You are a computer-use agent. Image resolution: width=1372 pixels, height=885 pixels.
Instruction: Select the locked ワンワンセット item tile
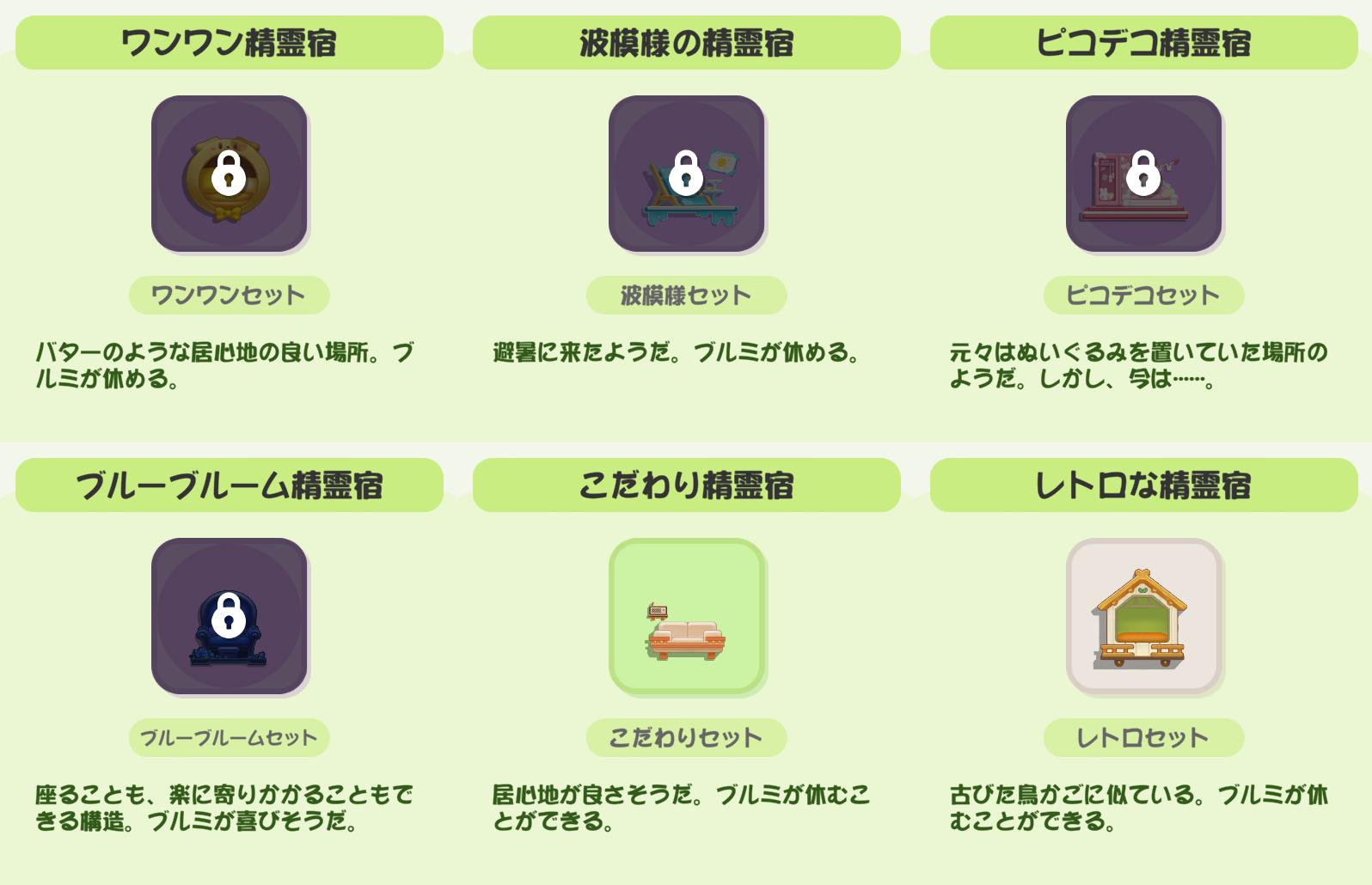tap(230, 174)
